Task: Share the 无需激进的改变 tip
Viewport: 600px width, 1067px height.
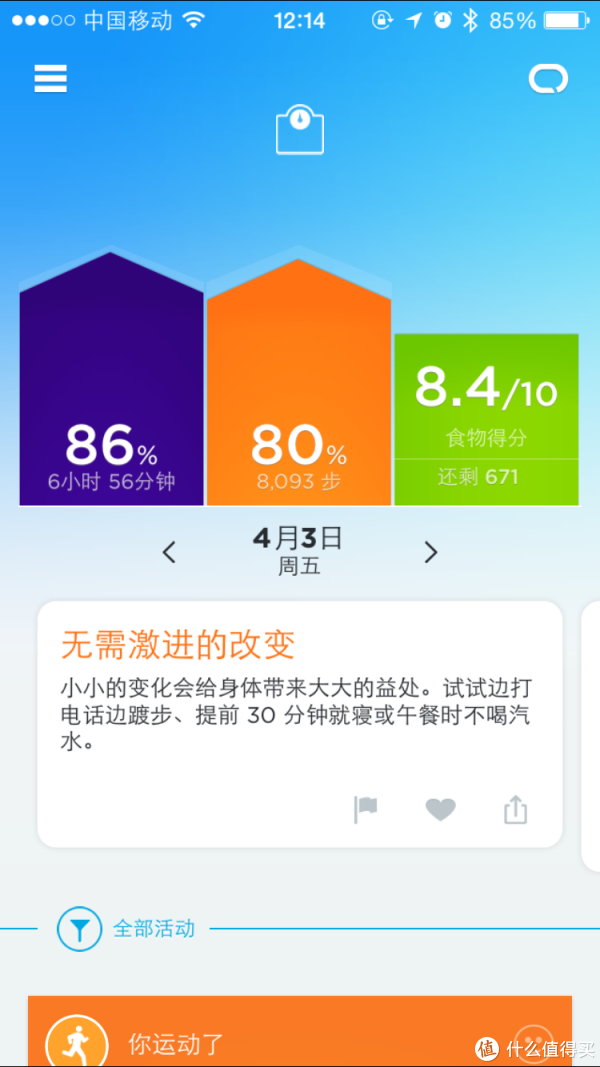Action: click(x=515, y=809)
